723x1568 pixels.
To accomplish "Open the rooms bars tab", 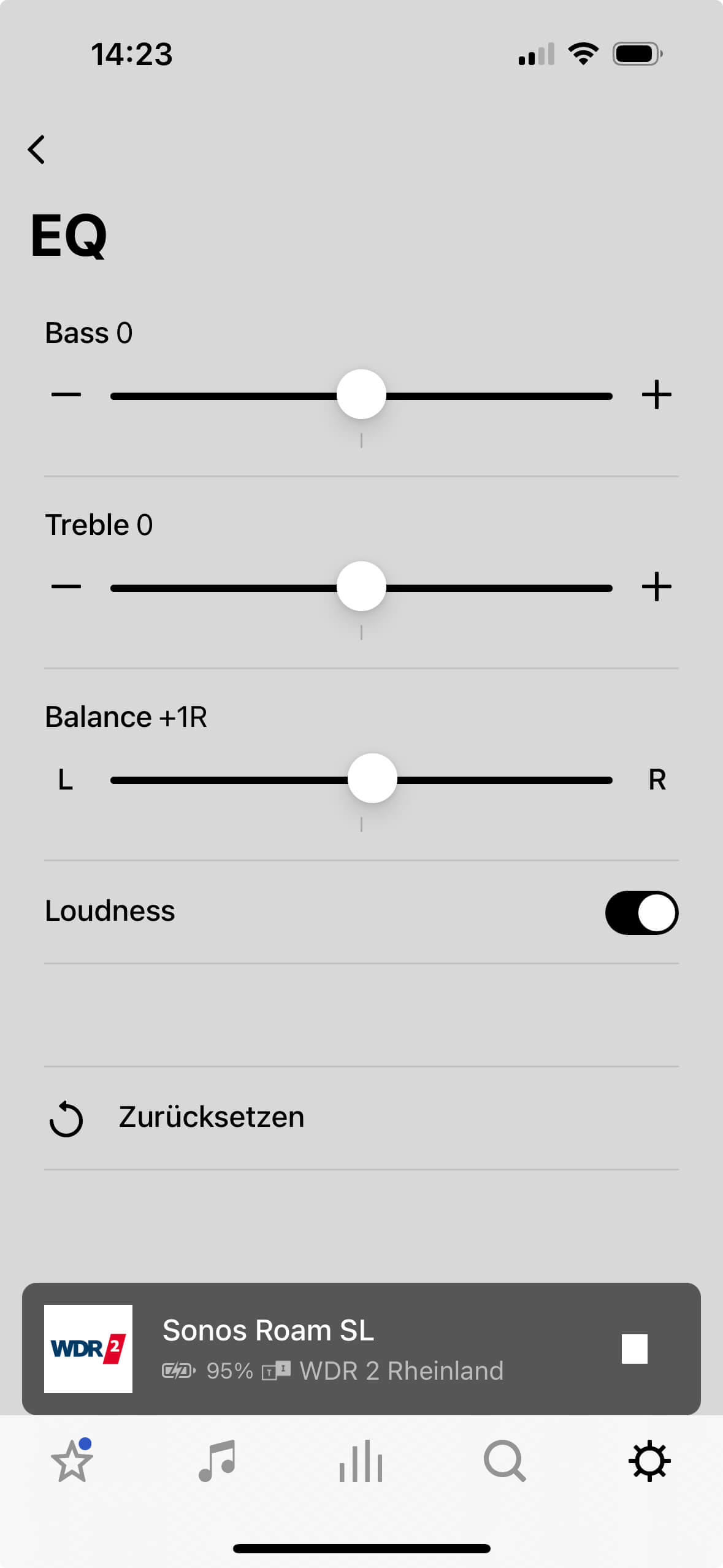I will [x=361, y=1461].
